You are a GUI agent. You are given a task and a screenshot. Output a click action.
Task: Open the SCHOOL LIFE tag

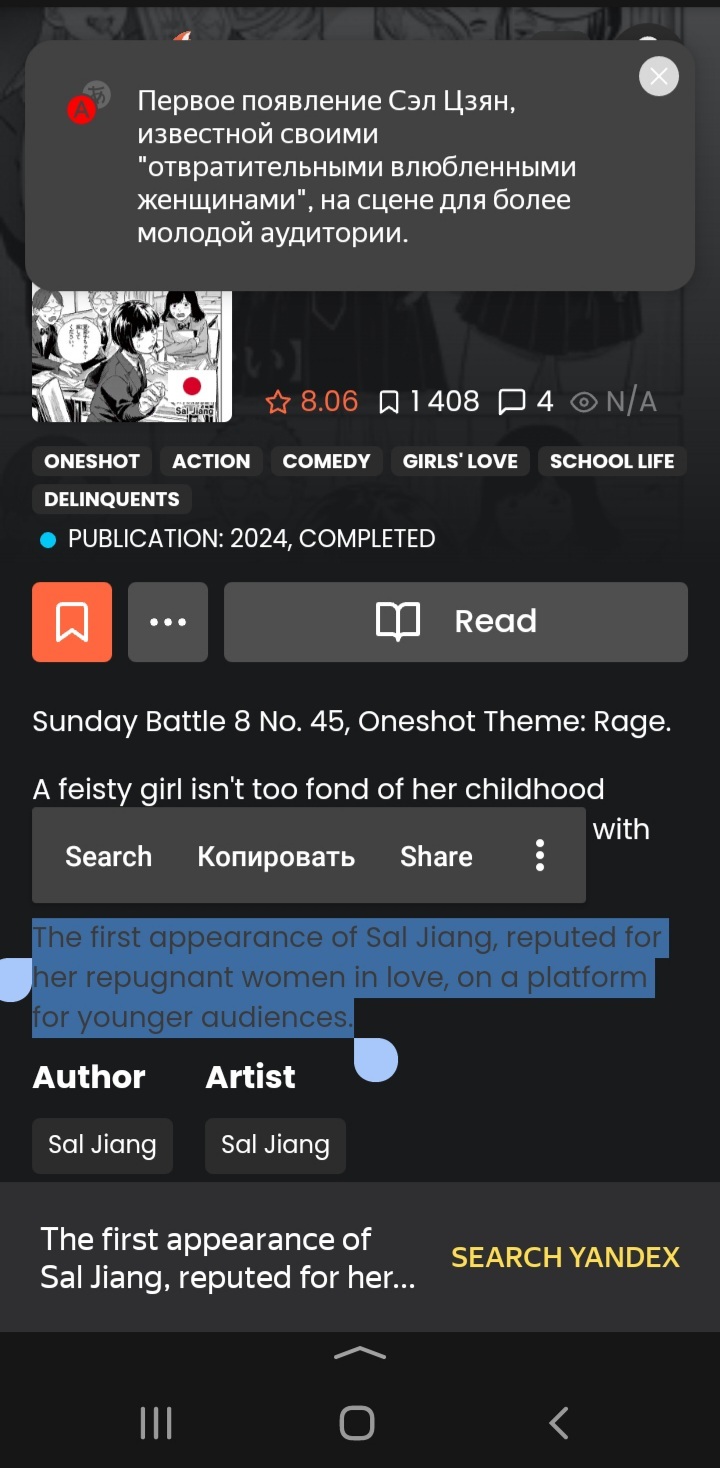tap(612, 461)
